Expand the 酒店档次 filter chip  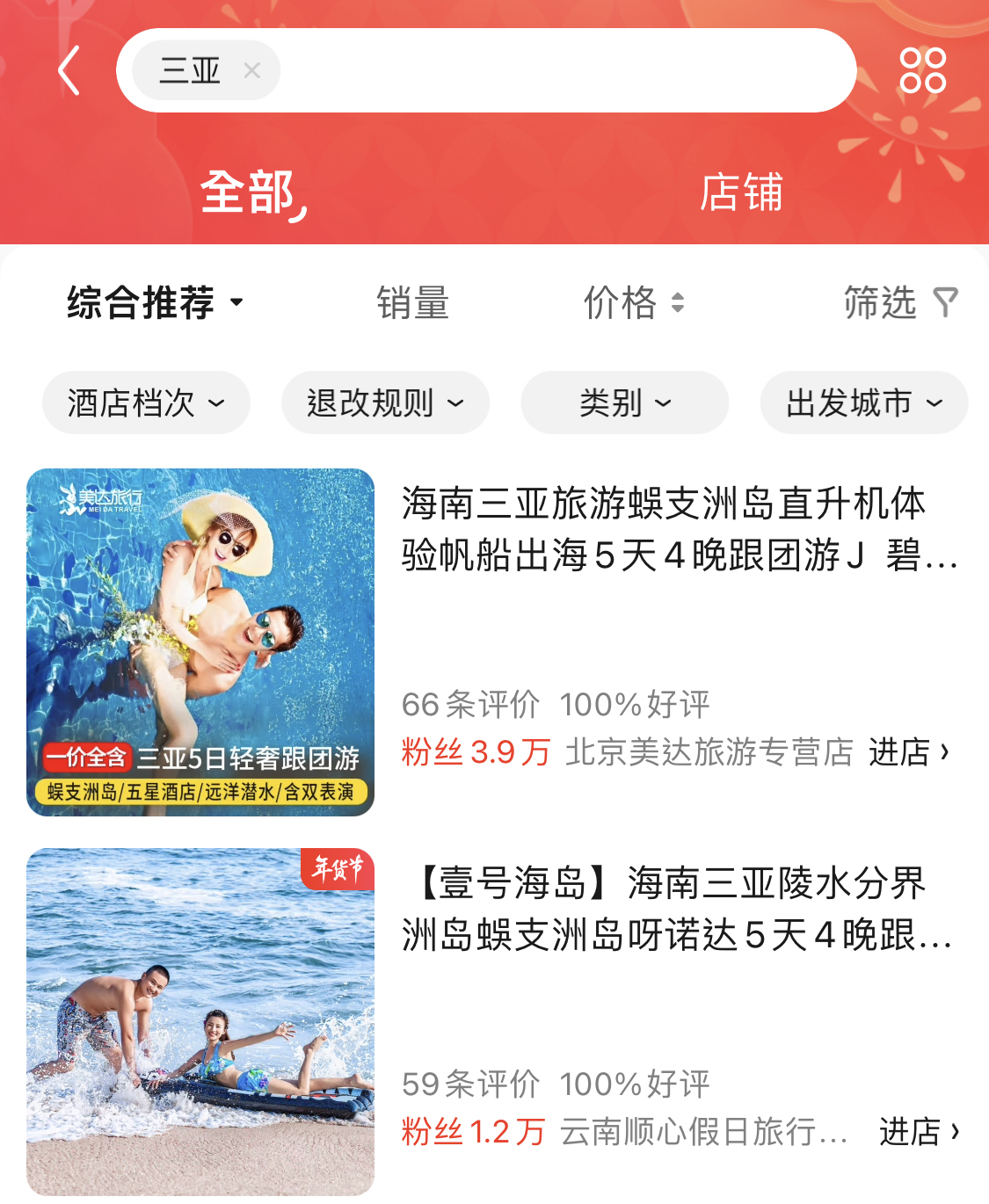click(x=146, y=403)
